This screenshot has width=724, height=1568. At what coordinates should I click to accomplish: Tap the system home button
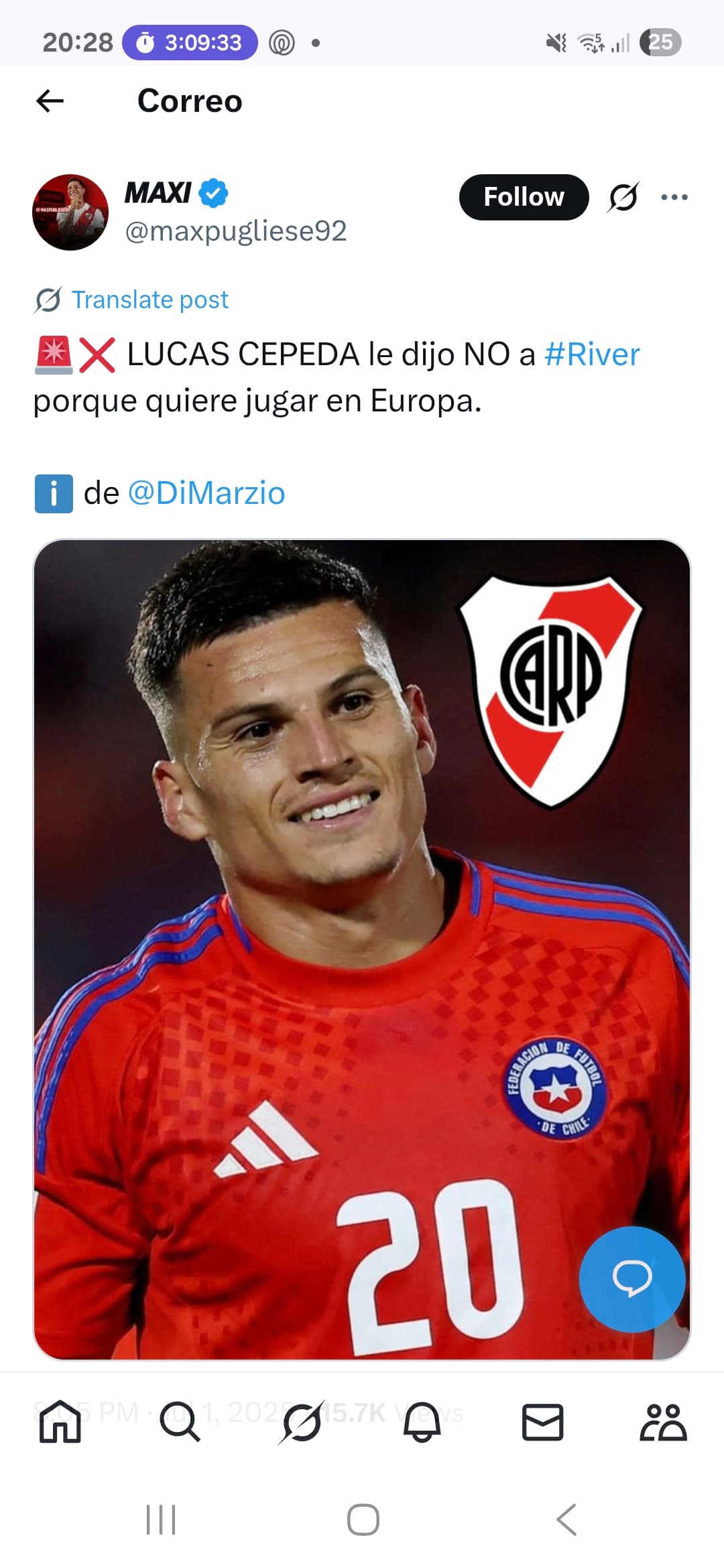tap(363, 1520)
